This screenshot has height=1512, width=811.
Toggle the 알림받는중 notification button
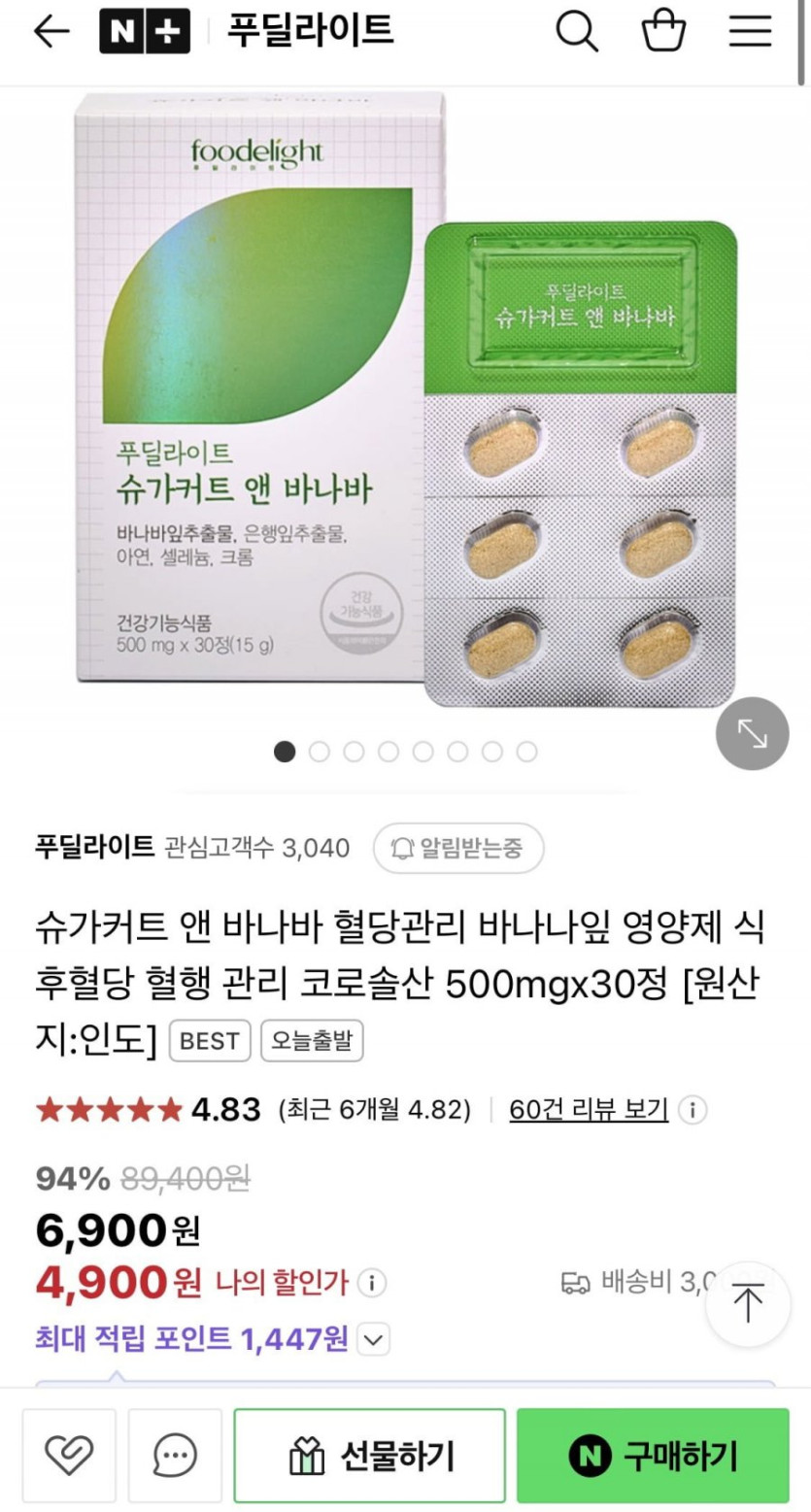[x=458, y=848]
